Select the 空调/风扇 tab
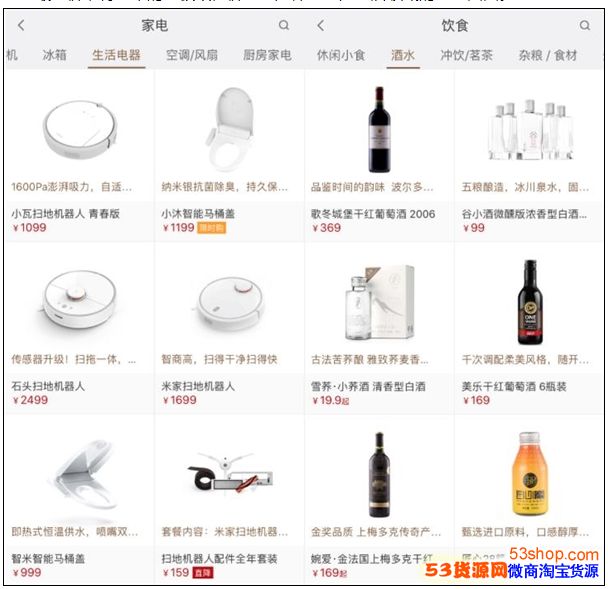The height and width of the screenshot is (589, 608). click(x=191, y=55)
